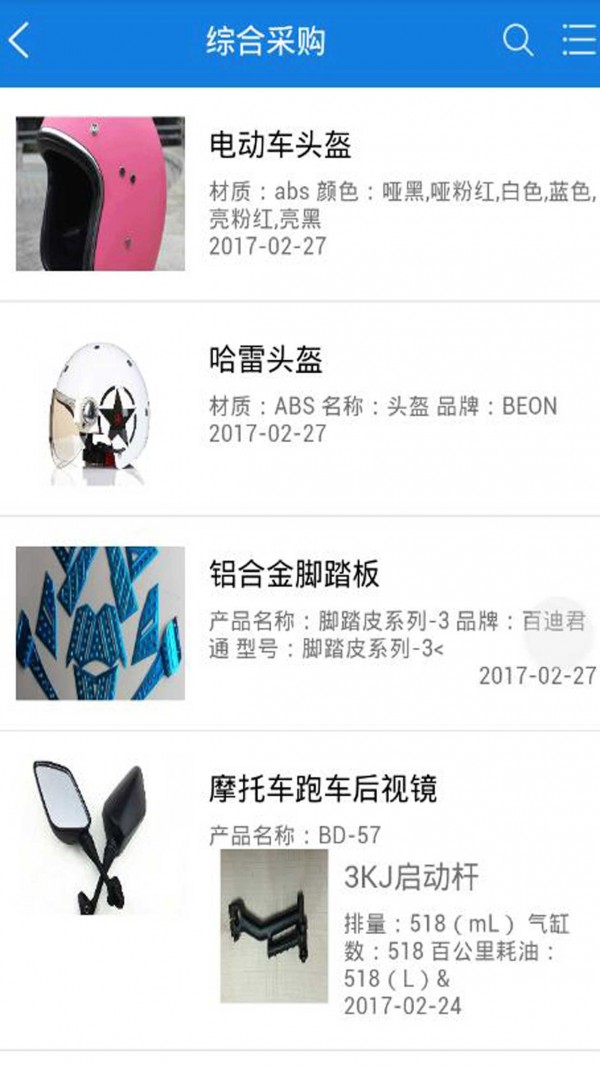Open the 摩托车跑车后视镜 product listing
This screenshot has width=600, height=1067.
(x=322, y=790)
